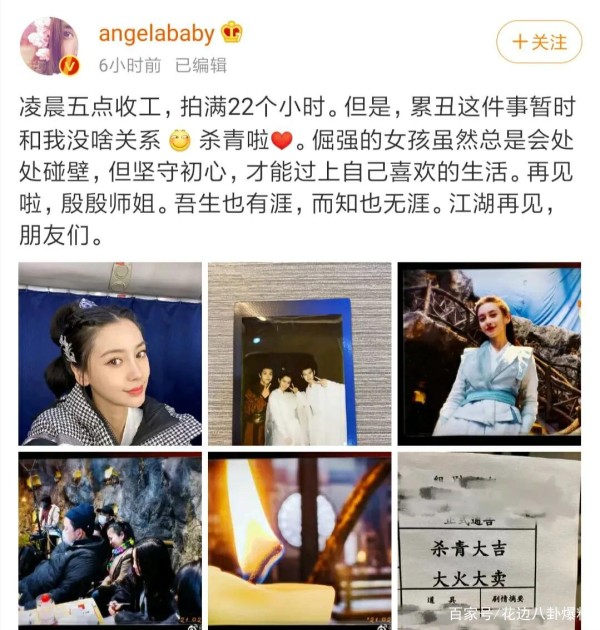Viewport: 600px width, 630px height.
Task: Tap the angelababy username
Action: pyautogui.click(x=156, y=33)
